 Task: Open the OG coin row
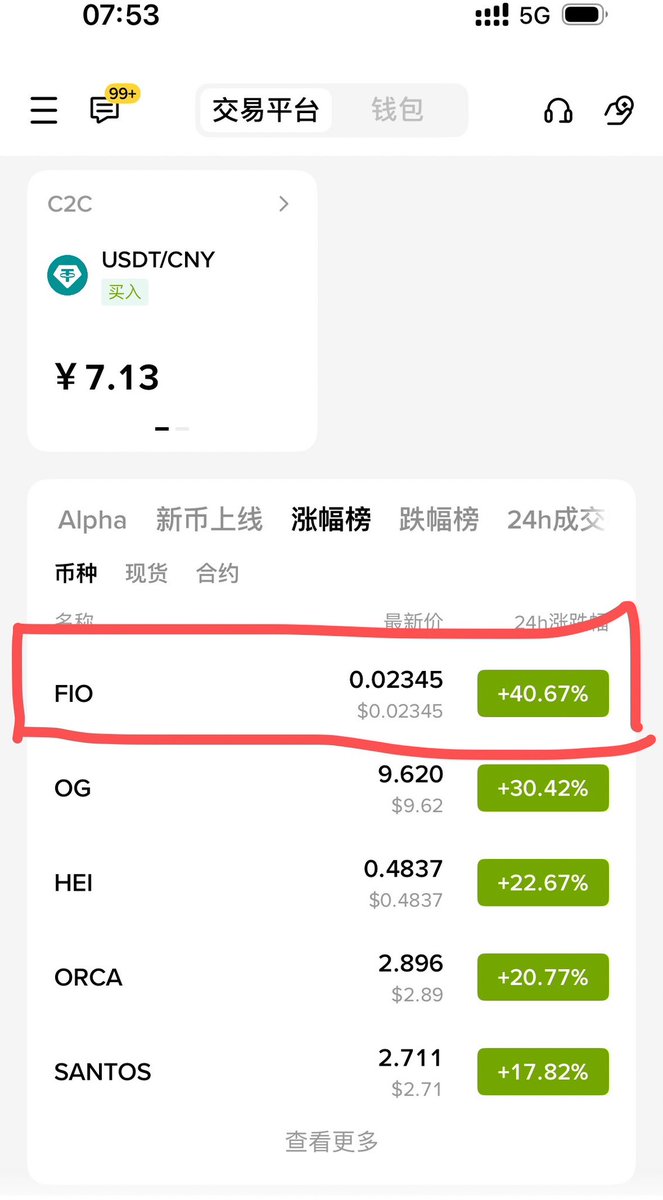[330, 788]
